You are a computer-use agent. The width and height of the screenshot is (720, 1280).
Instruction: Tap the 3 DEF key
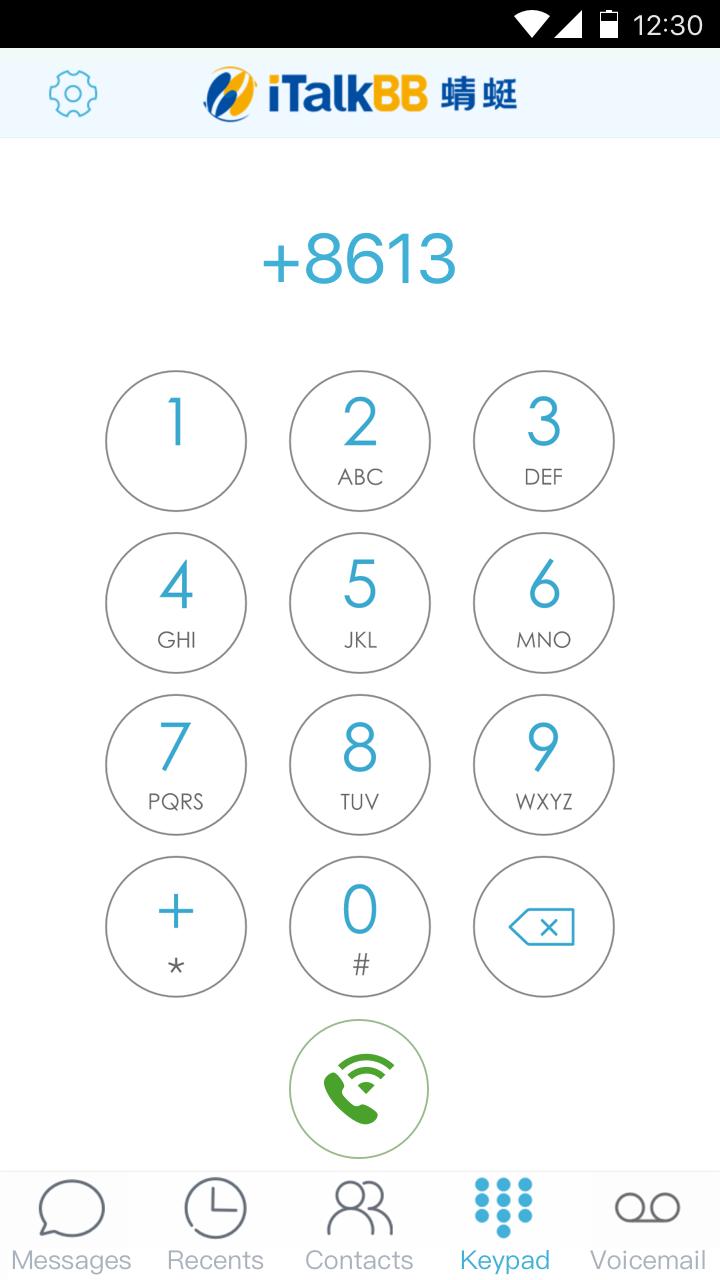(x=543, y=441)
